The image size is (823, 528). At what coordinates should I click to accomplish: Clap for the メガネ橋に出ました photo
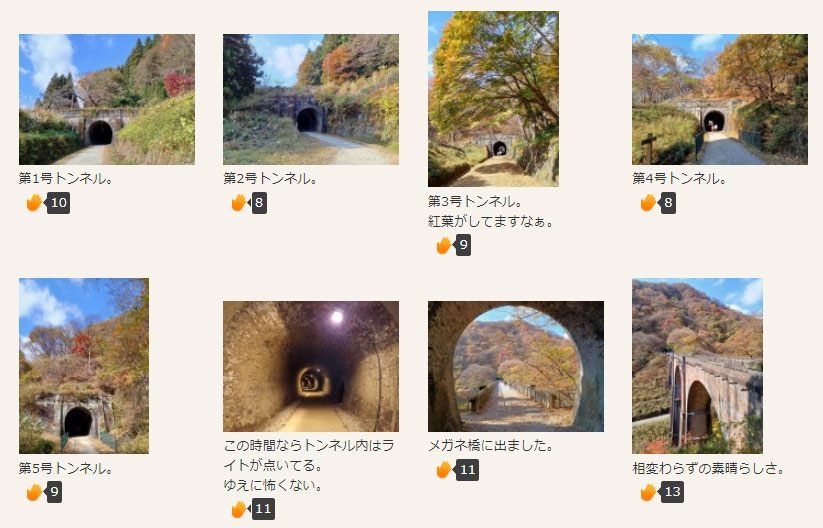pyautogui.click(x=444, y=469)
